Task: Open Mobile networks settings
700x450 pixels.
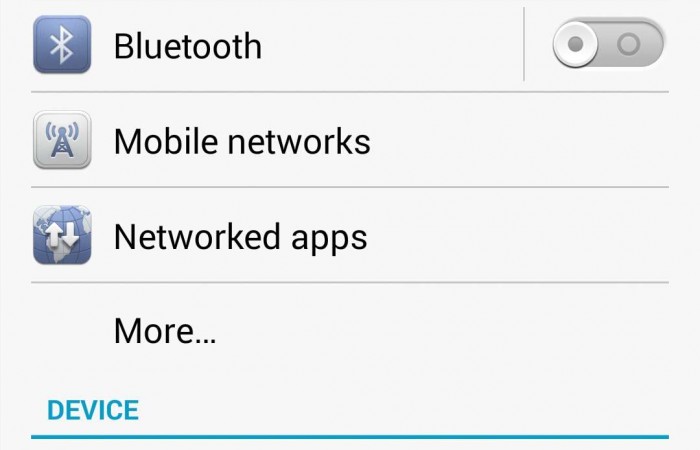Action: point(242,141)
